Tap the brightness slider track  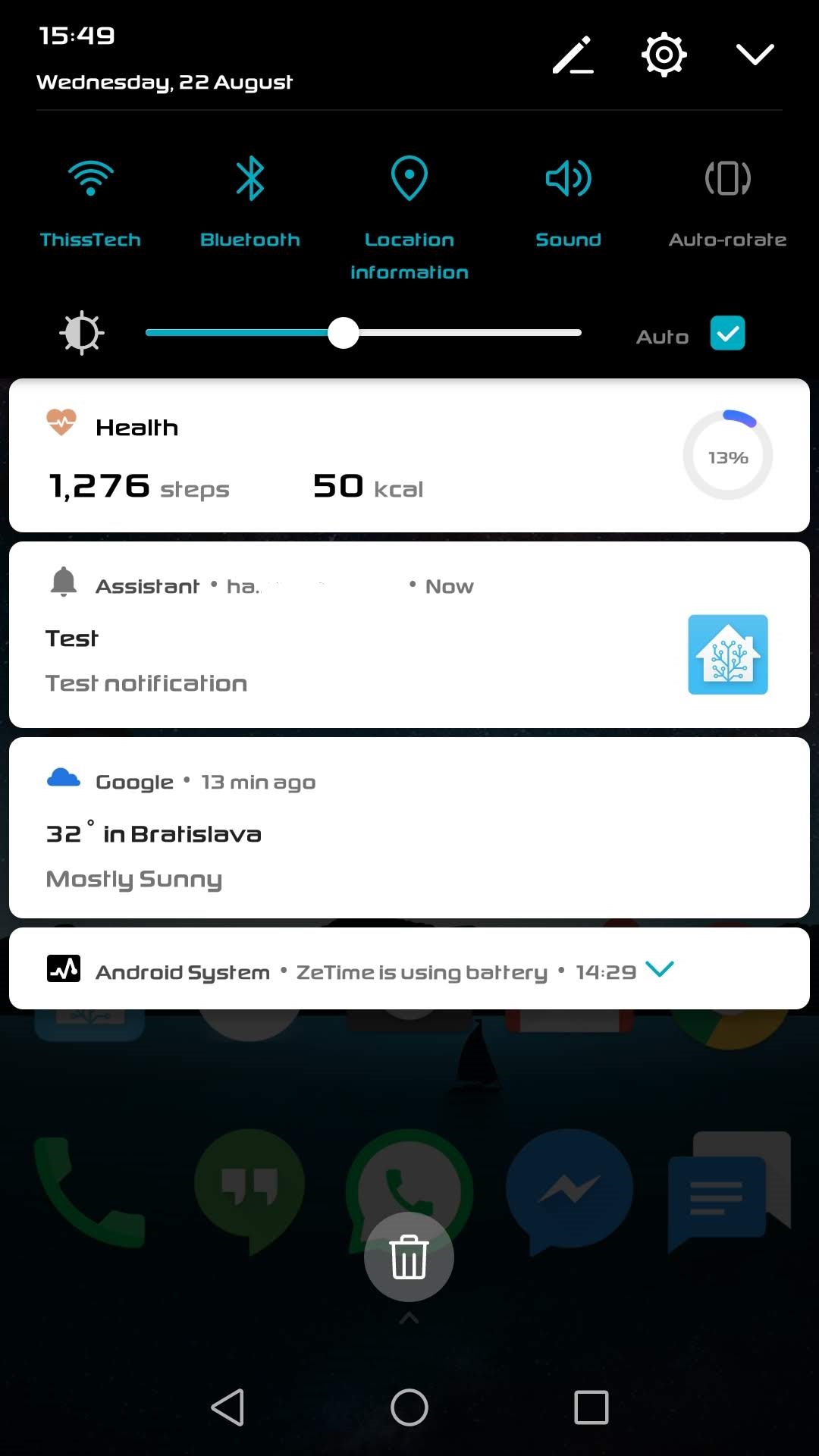pos(363,333)
